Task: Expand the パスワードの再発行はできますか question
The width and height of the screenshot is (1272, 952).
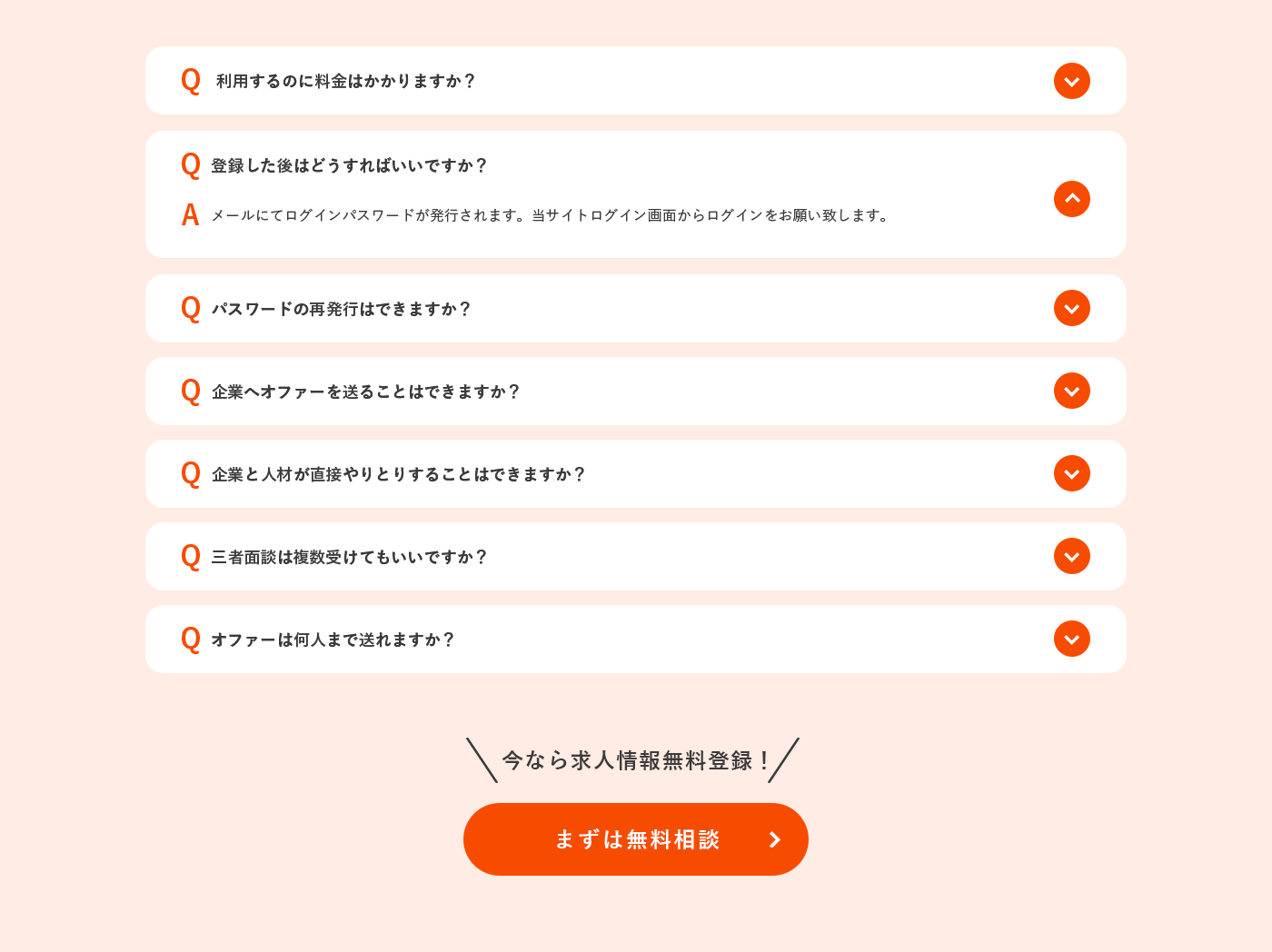Action: pos(1071,308)
